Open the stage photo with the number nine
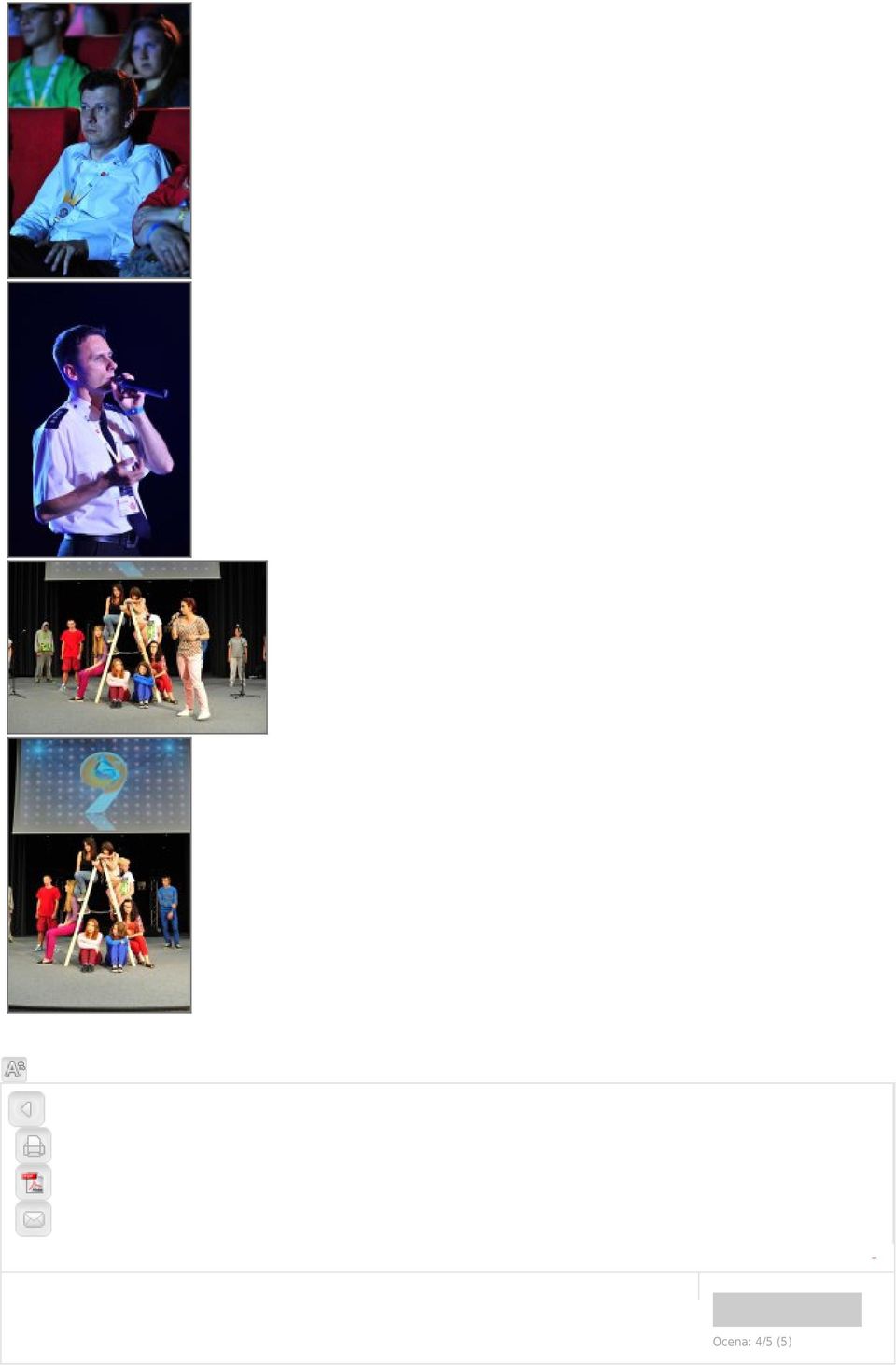 point(99,875)
